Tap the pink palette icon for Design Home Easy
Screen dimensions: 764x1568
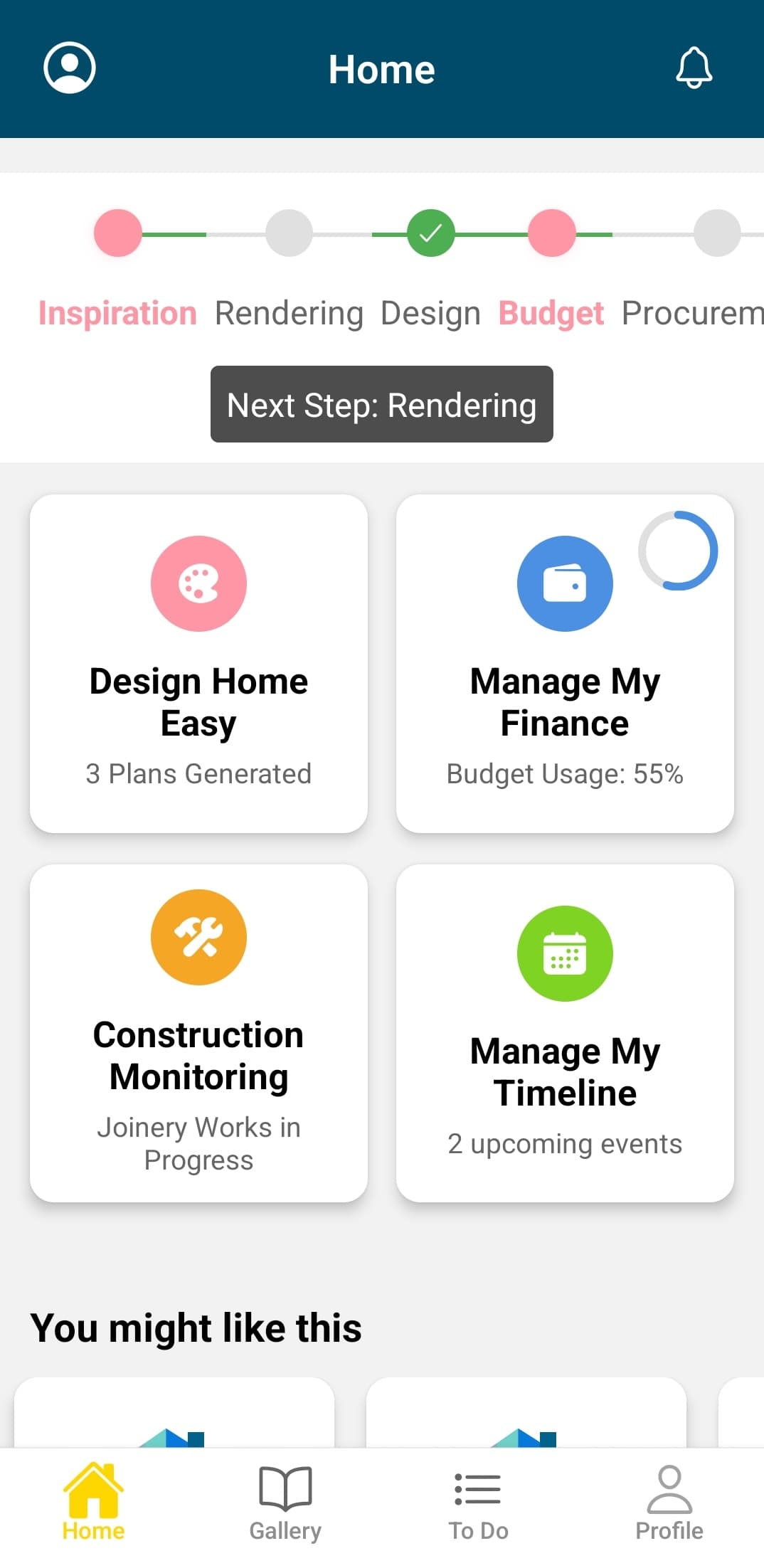[198, 583]
